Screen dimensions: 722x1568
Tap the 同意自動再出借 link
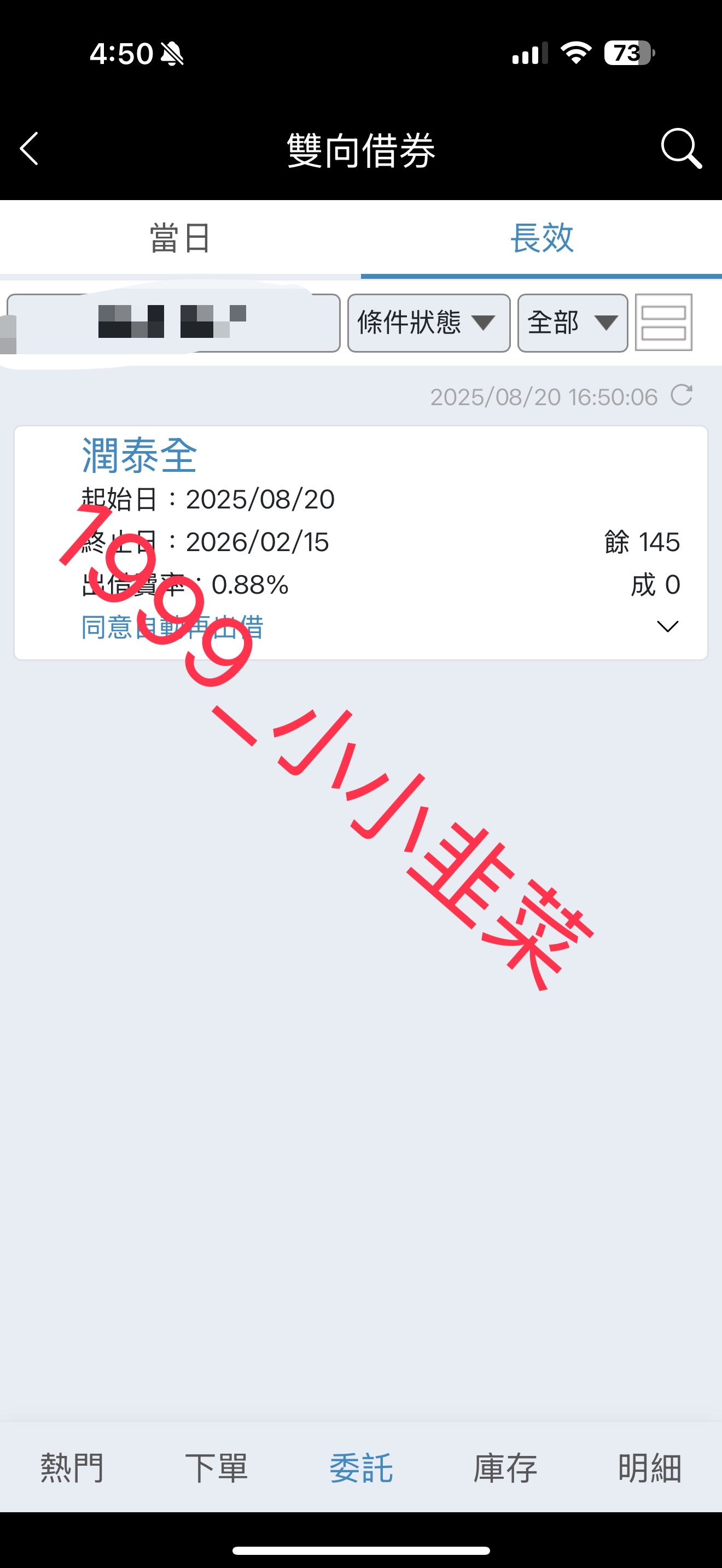[x=172, y=627]
